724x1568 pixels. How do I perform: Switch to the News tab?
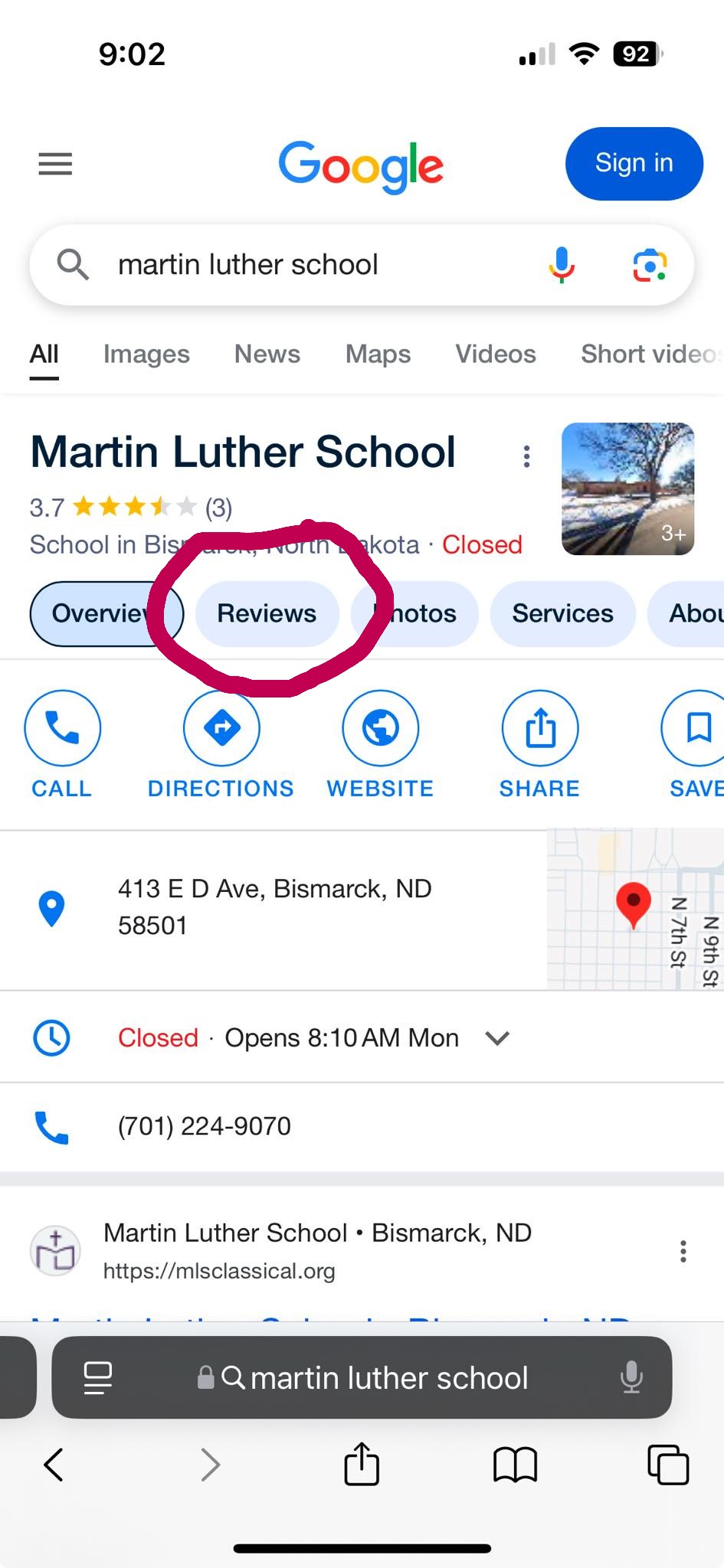267,354
